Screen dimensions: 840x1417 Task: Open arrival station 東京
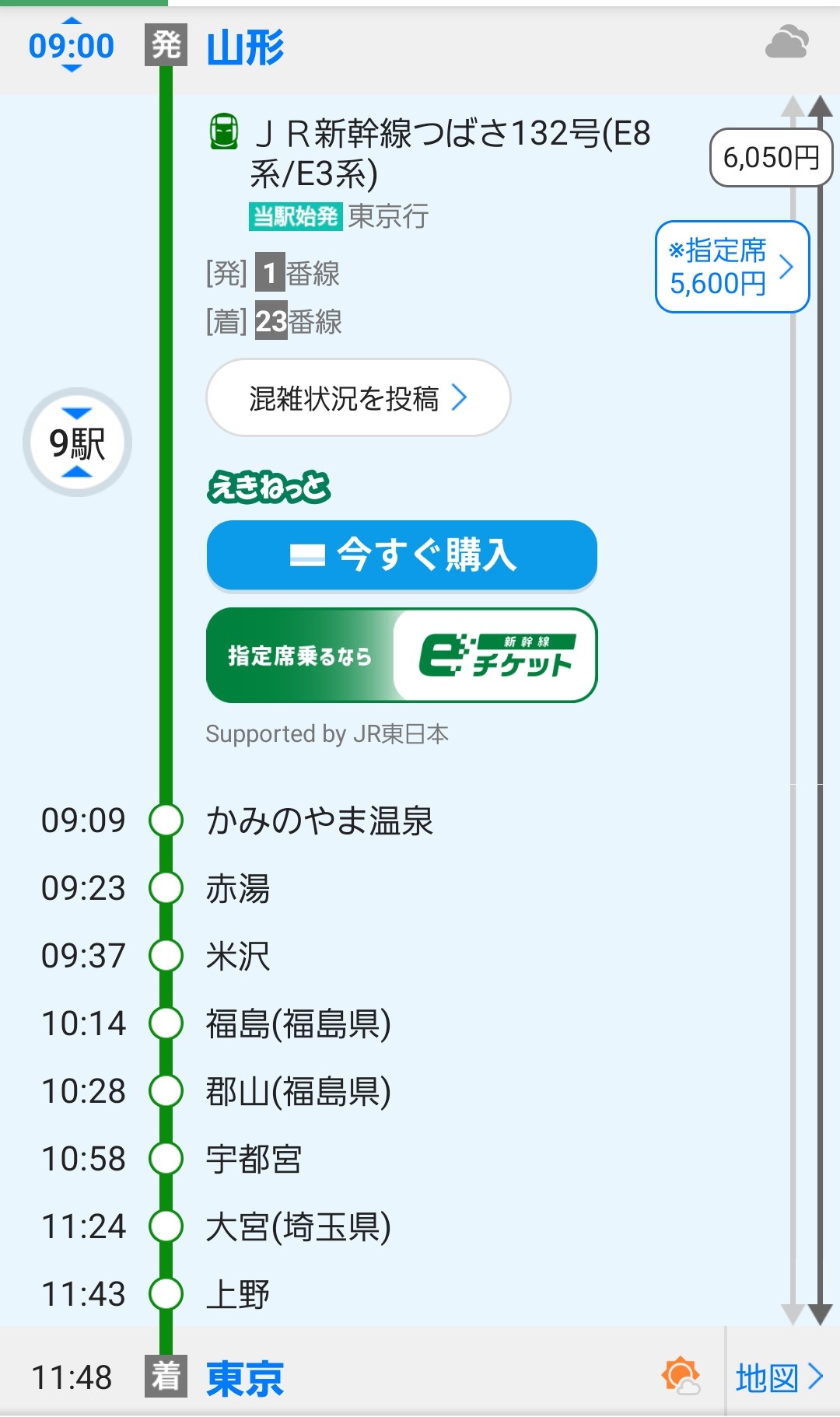tap(245, 1378)
